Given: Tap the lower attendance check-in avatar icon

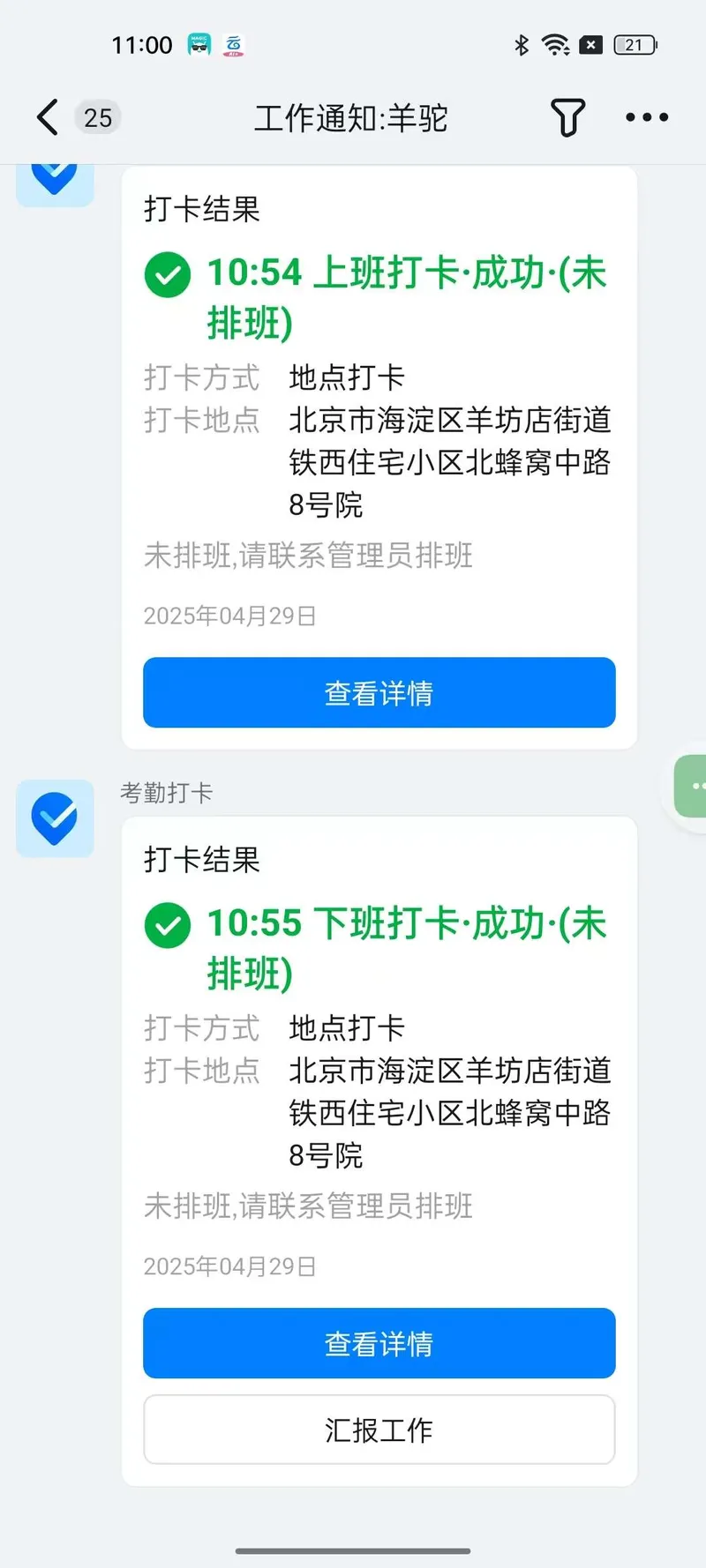Looking at the screenshot, I should tap(55, 818).
